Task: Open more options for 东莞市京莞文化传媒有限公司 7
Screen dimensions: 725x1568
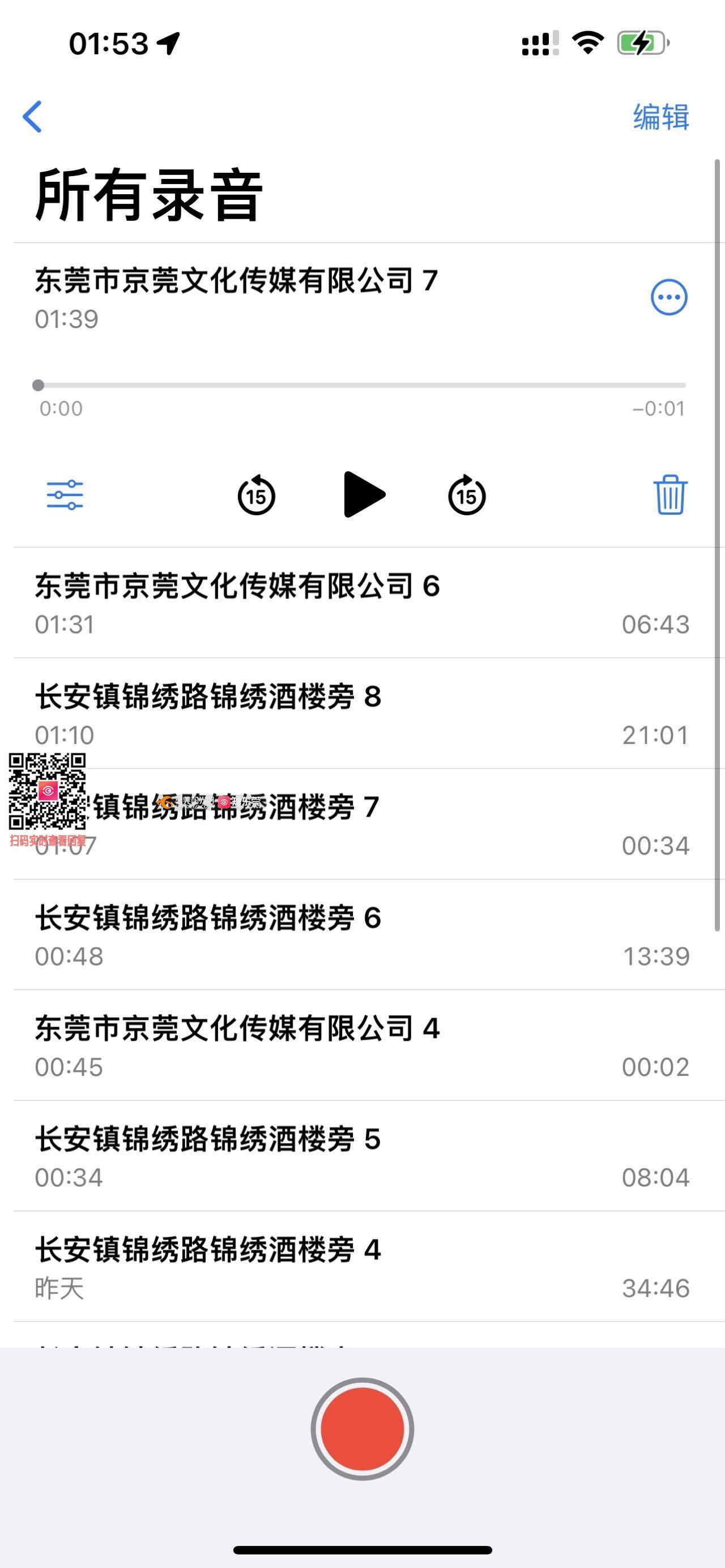Action: tap(669, 297)
